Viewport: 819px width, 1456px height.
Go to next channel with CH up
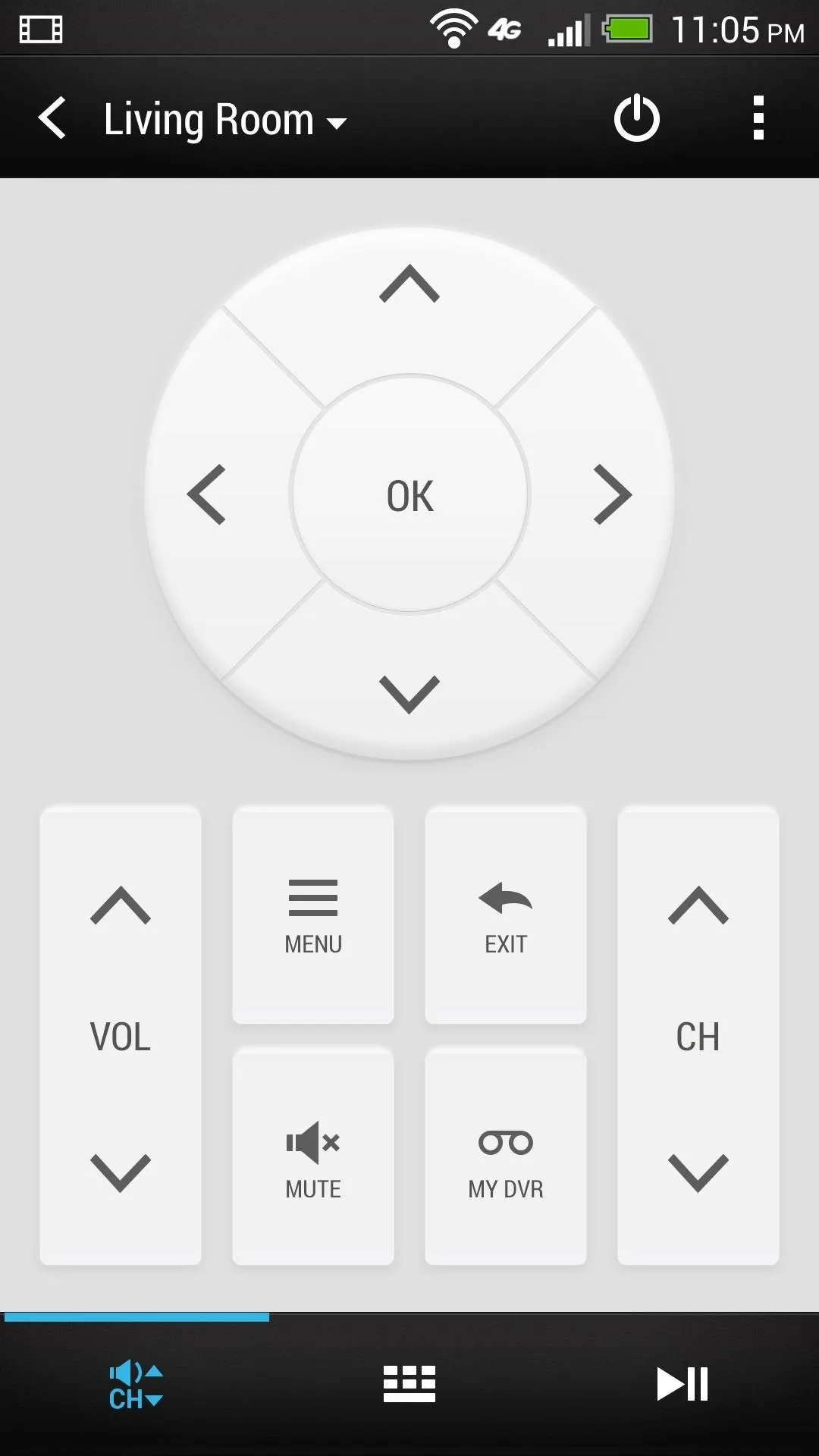click(698, 905)
